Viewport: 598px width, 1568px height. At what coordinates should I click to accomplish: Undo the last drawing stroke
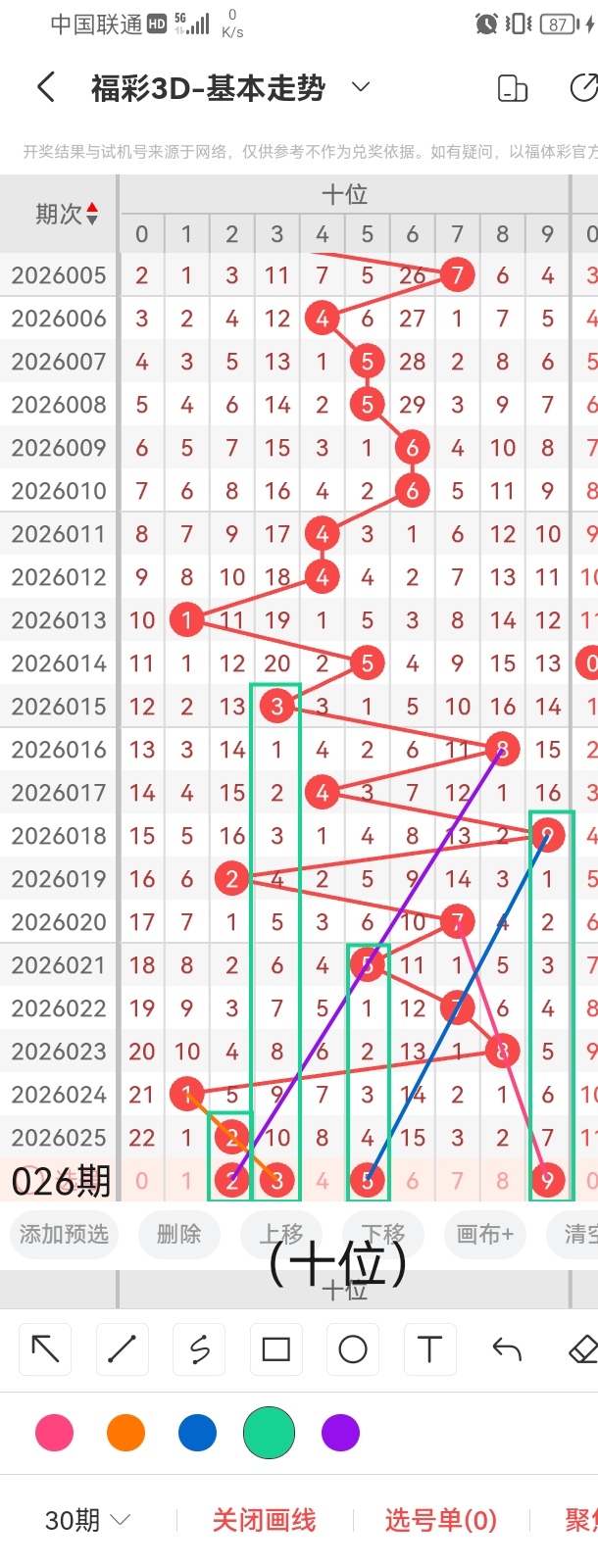[506, 1349]
